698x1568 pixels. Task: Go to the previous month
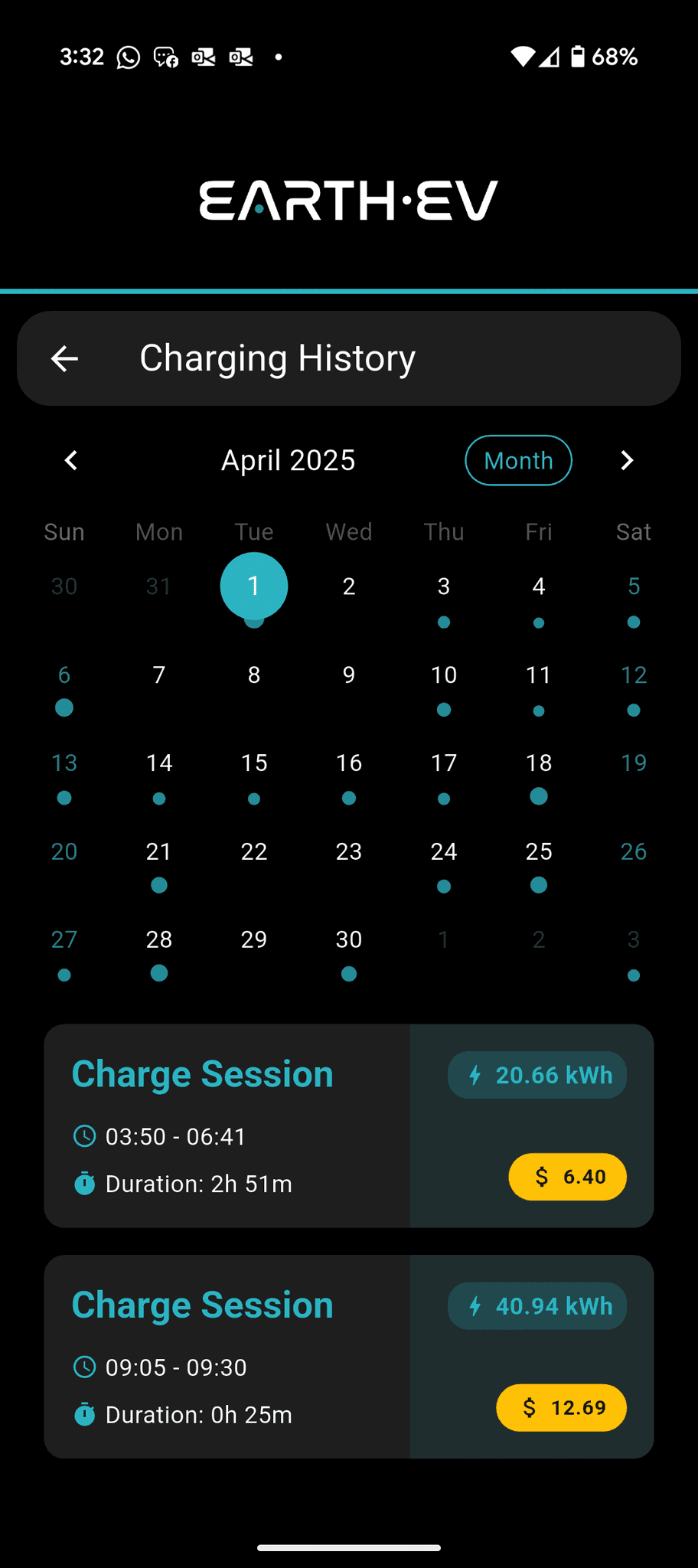[x=71, y=460]
